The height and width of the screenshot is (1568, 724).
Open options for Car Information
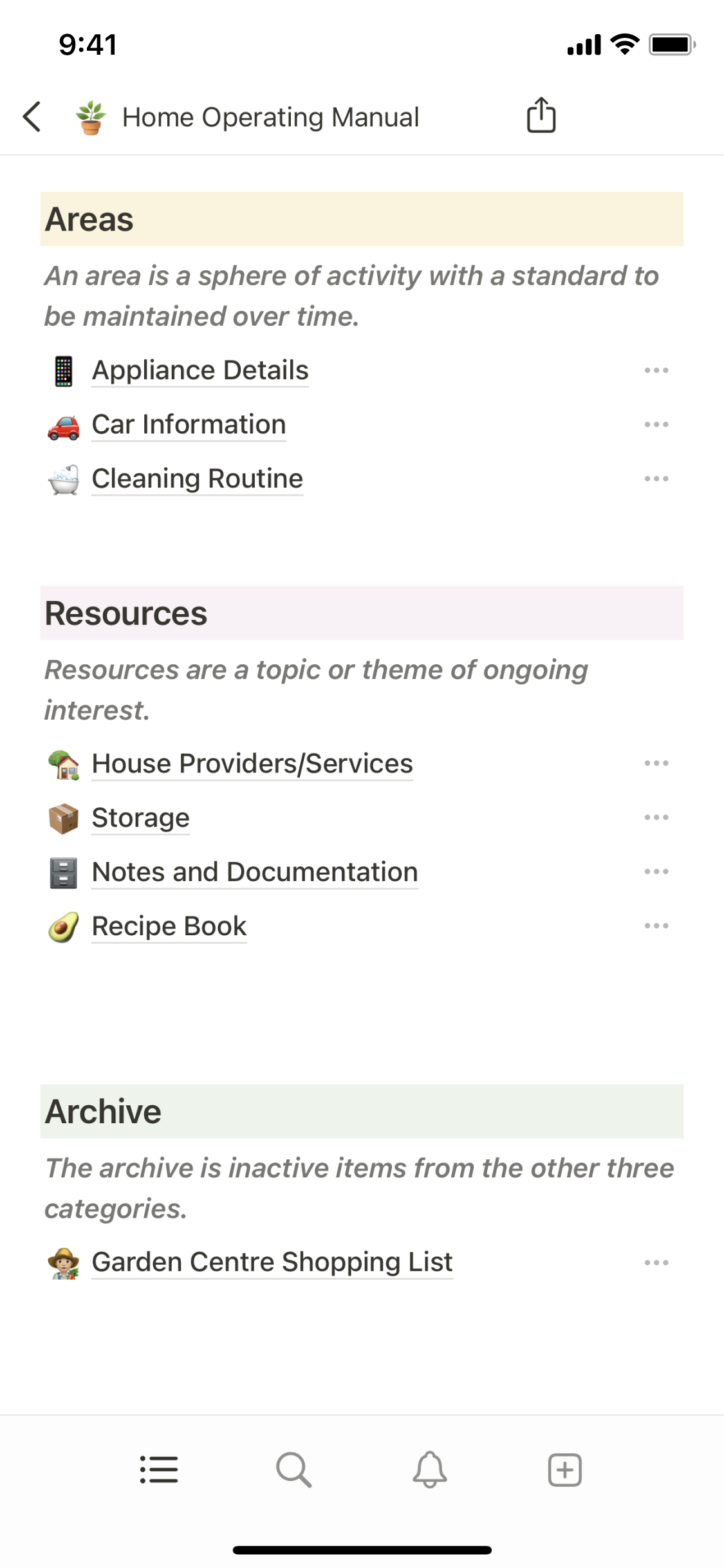[x=656, y=424]
